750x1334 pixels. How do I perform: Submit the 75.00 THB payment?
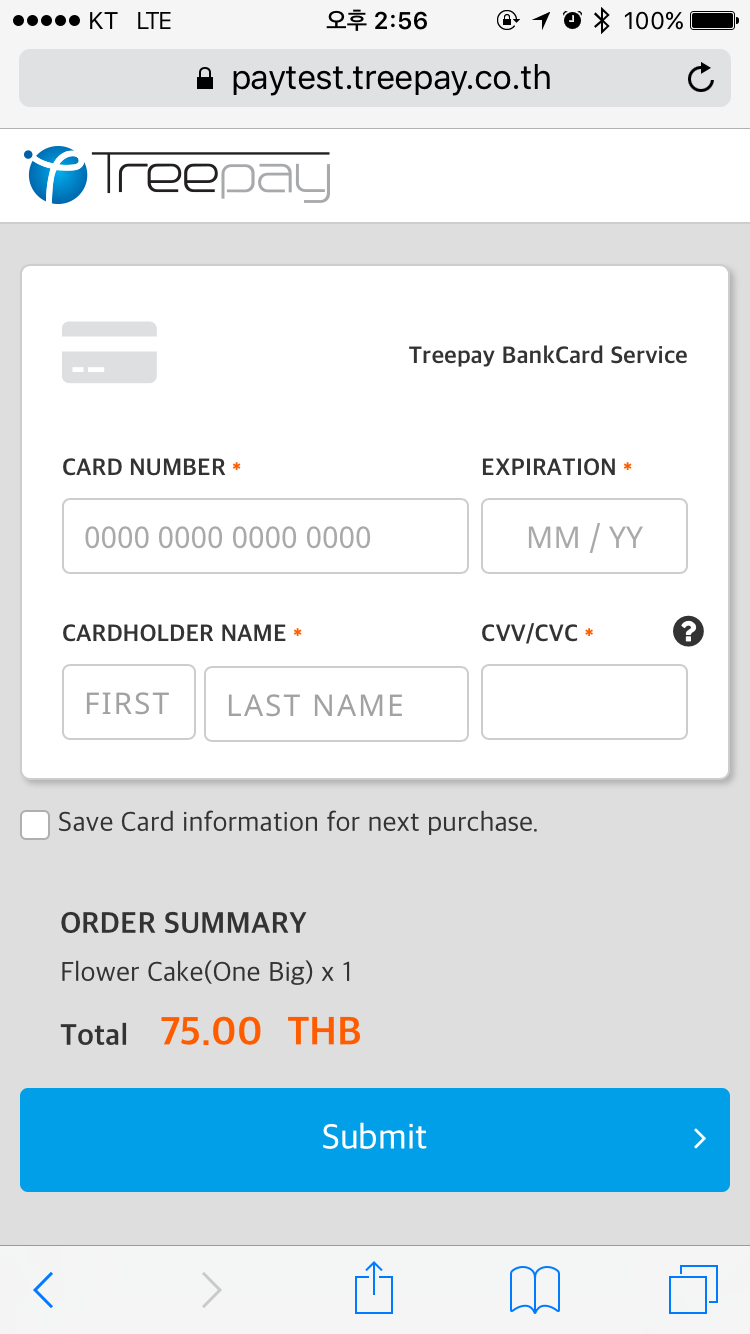[x=375, y=1139]
